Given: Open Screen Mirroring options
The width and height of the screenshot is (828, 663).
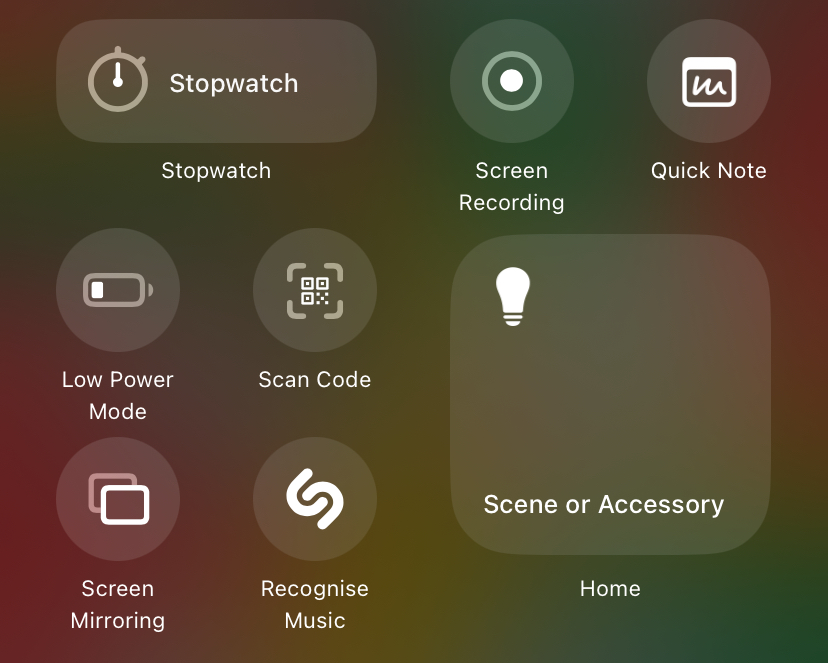Looking at the screenshot, I should (118, 499).
